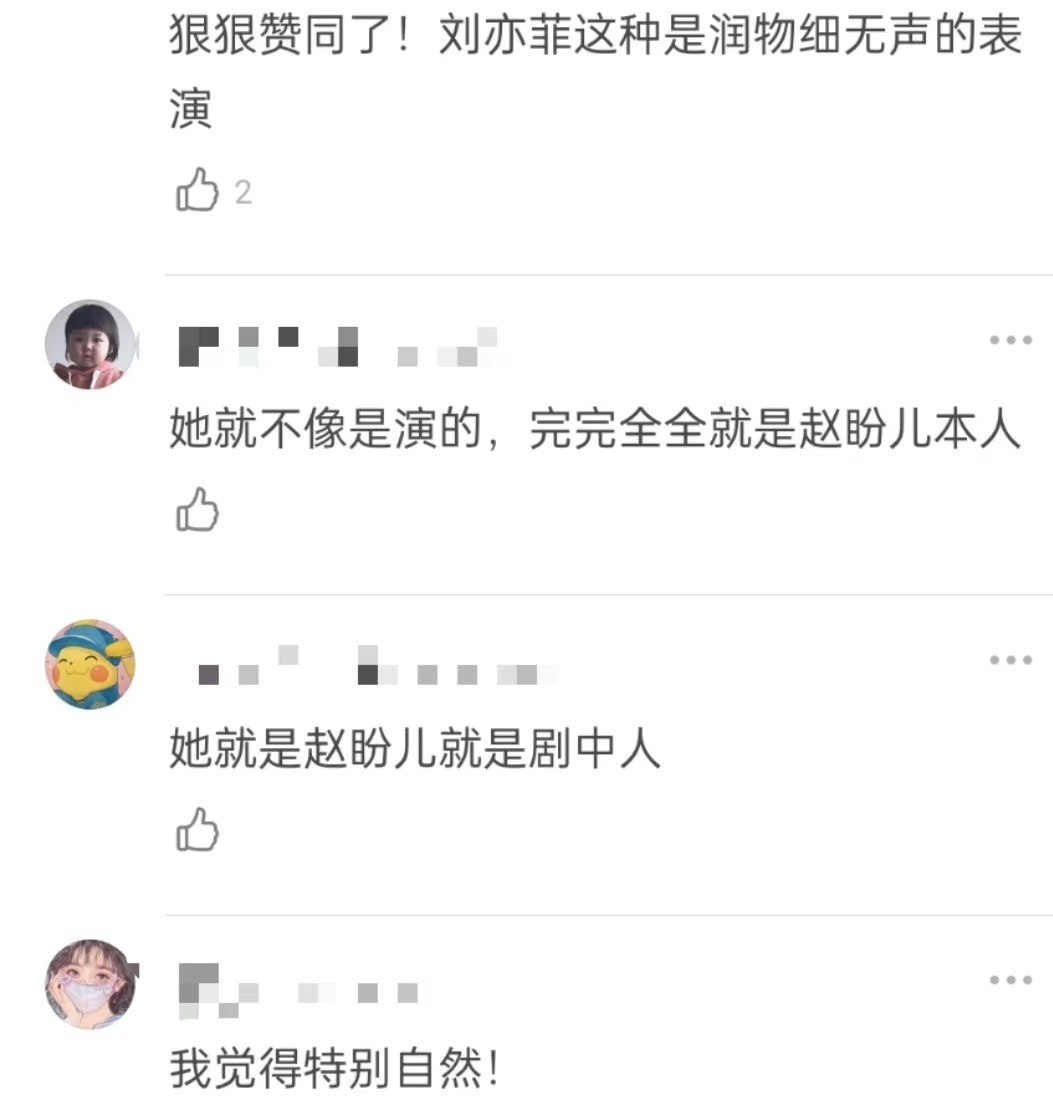The height and width of the screenshot is (1109, 1053).
Task: Like the comment about 润物细无声的表演
Action: (x=197, y=190)
